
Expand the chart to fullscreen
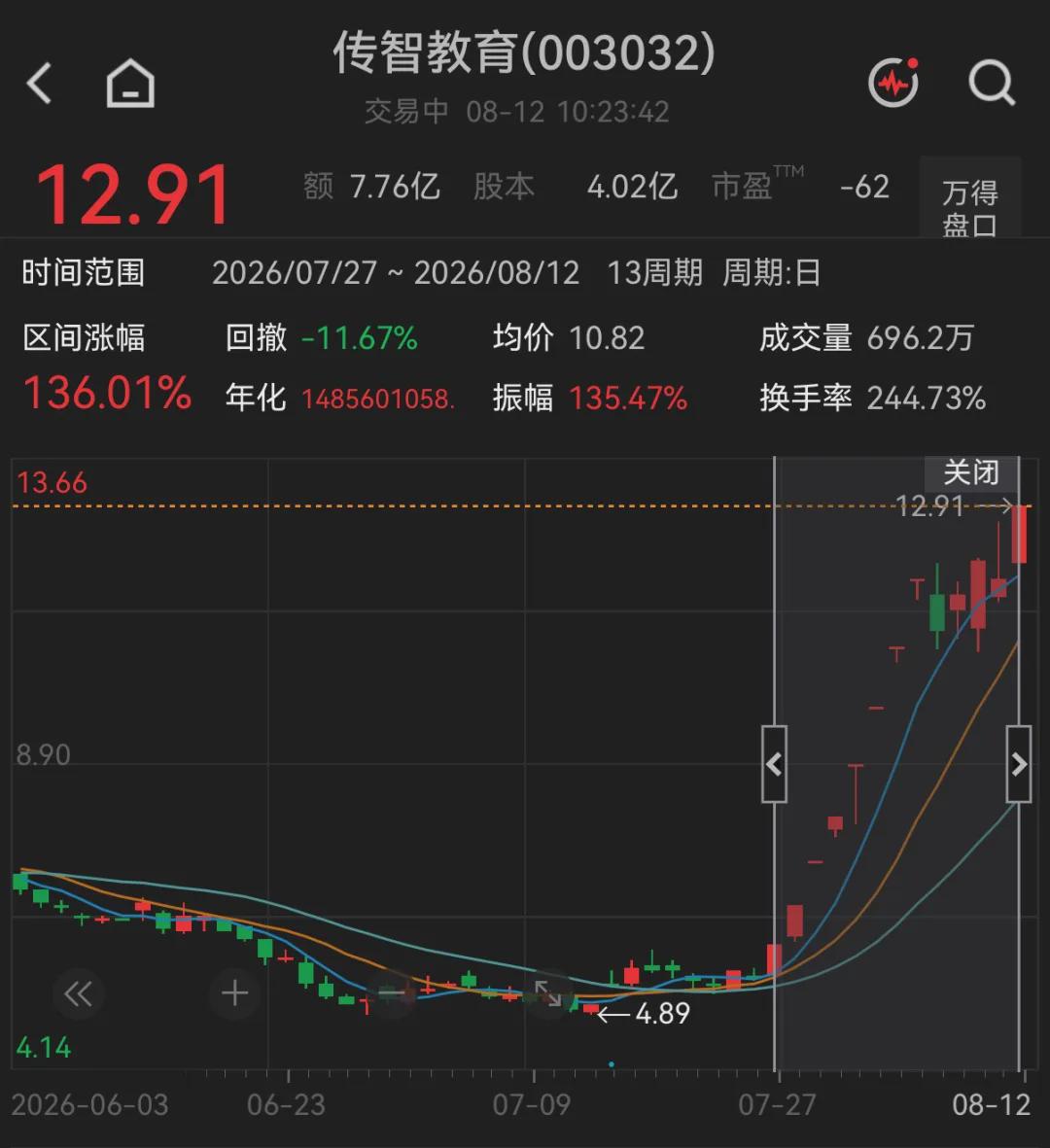[x=547, y=993]
